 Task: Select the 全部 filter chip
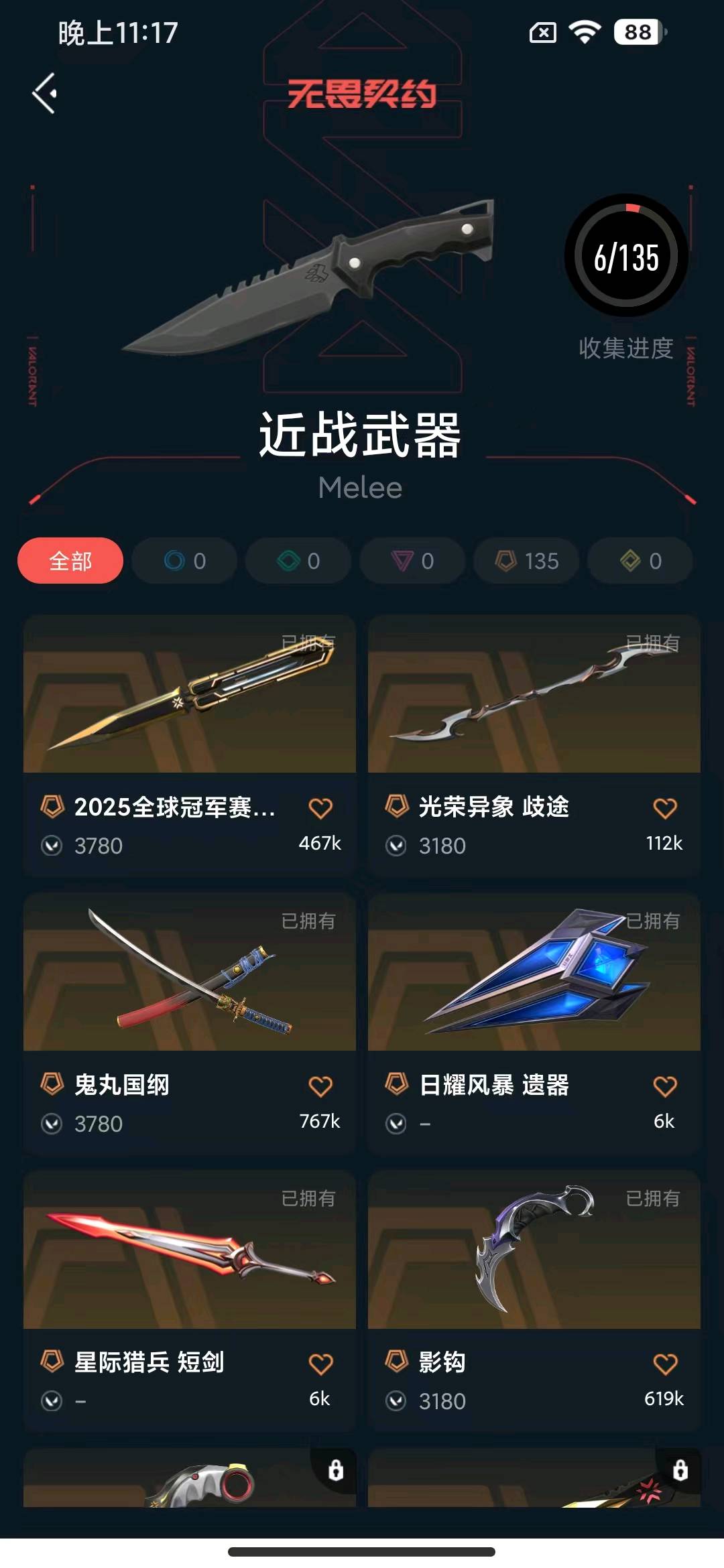pos(70,560)
